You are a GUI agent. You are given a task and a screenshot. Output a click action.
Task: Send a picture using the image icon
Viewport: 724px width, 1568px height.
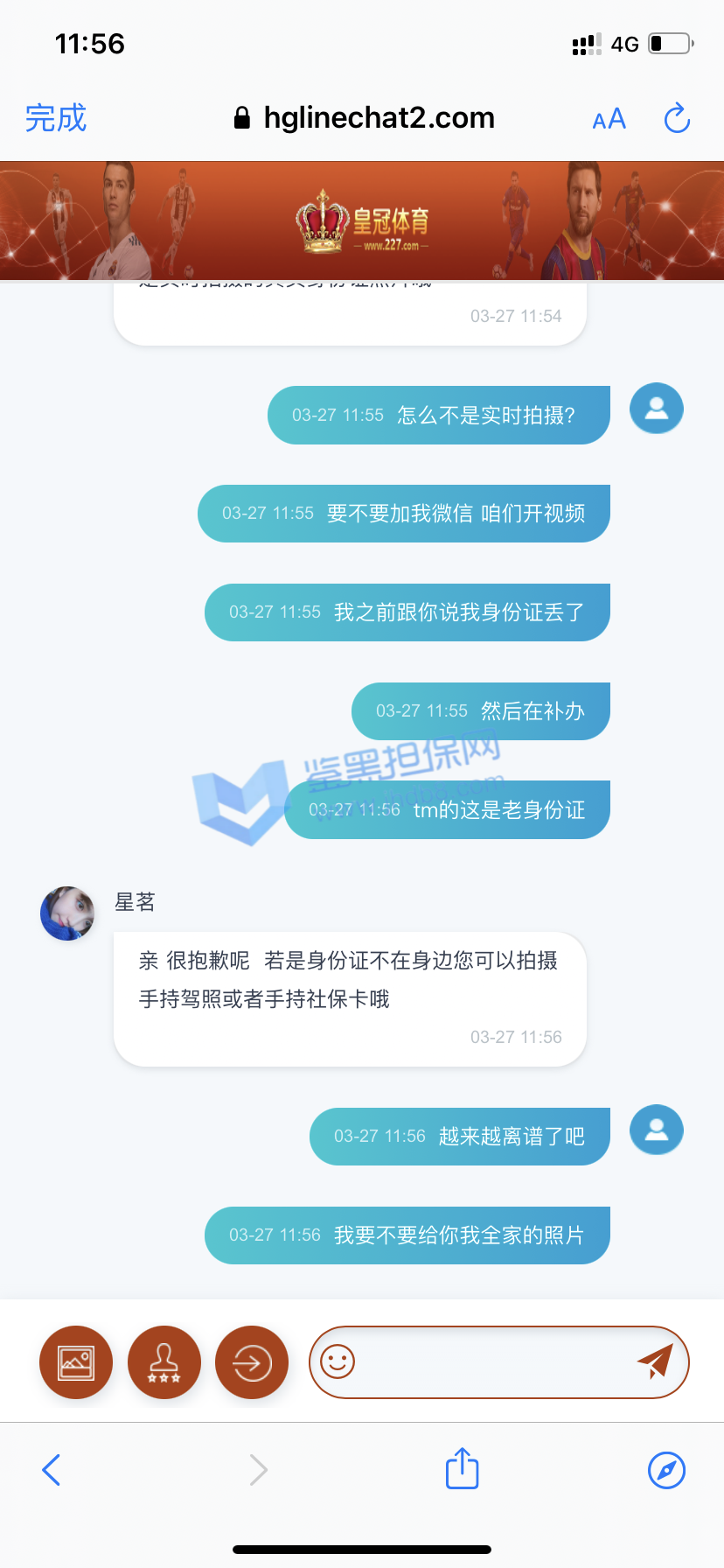[x=76, y=1362]
